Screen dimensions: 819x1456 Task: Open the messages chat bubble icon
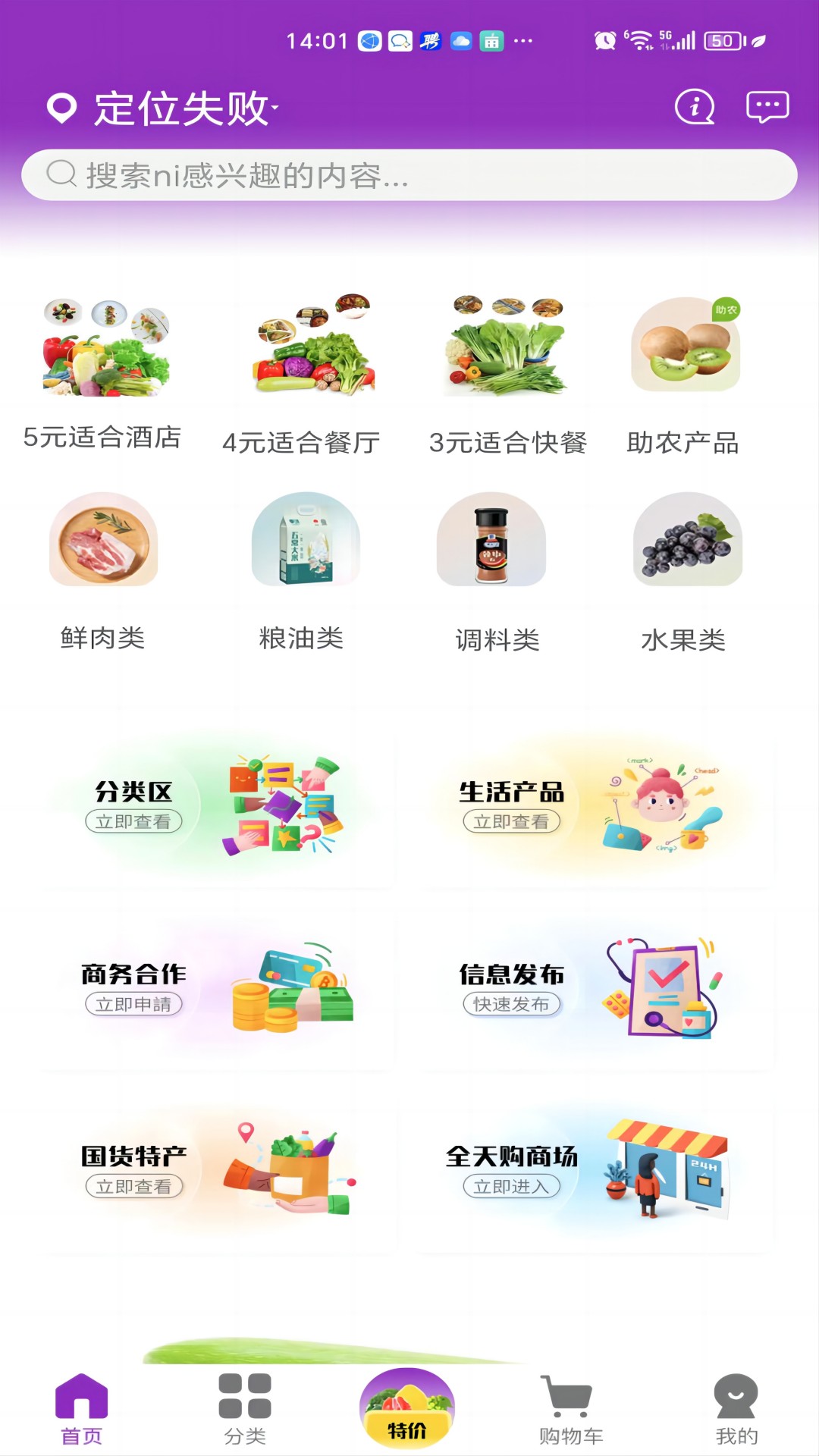[767, 107]
